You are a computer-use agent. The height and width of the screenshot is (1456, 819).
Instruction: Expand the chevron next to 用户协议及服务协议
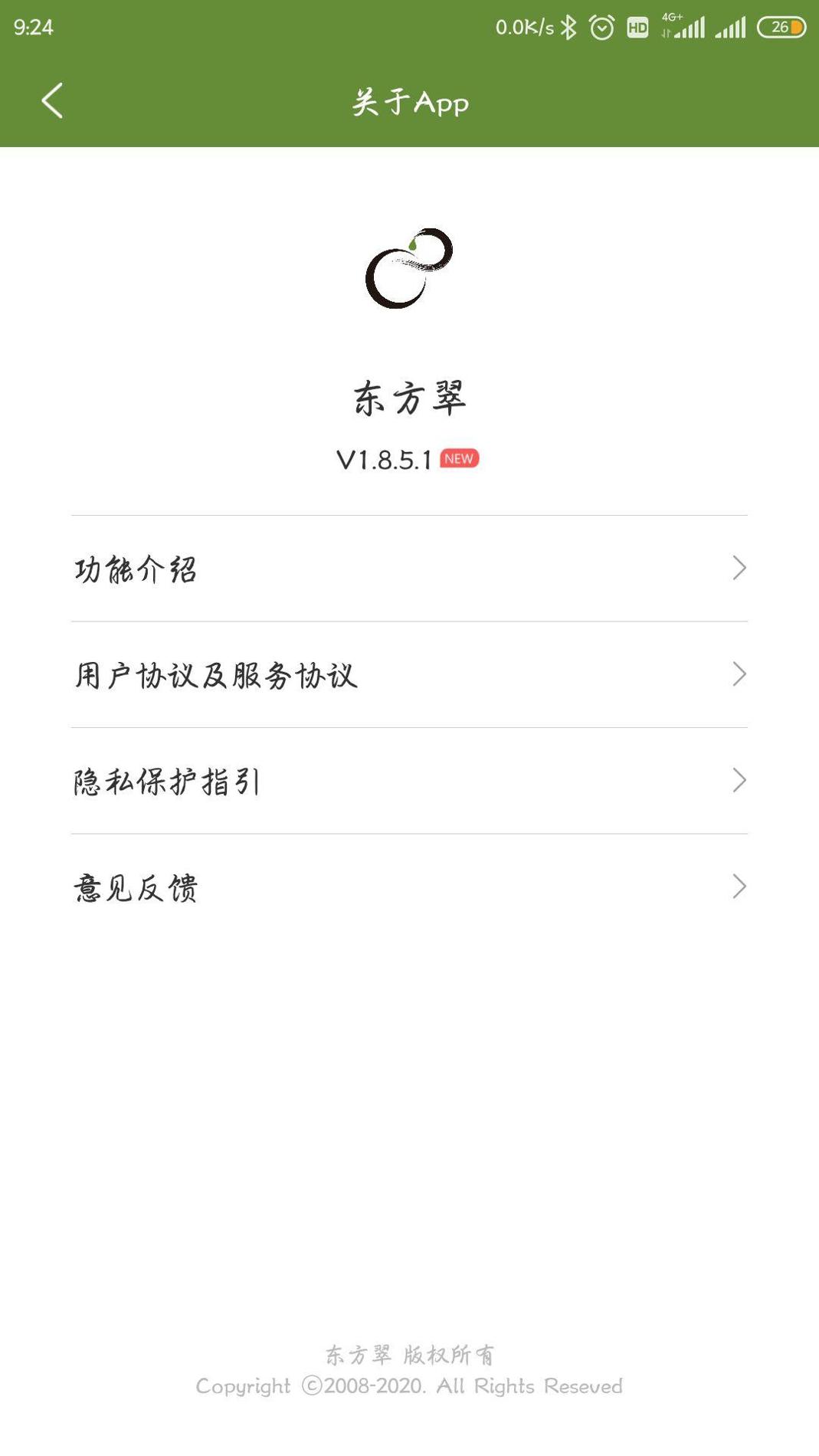coord(739,674)
